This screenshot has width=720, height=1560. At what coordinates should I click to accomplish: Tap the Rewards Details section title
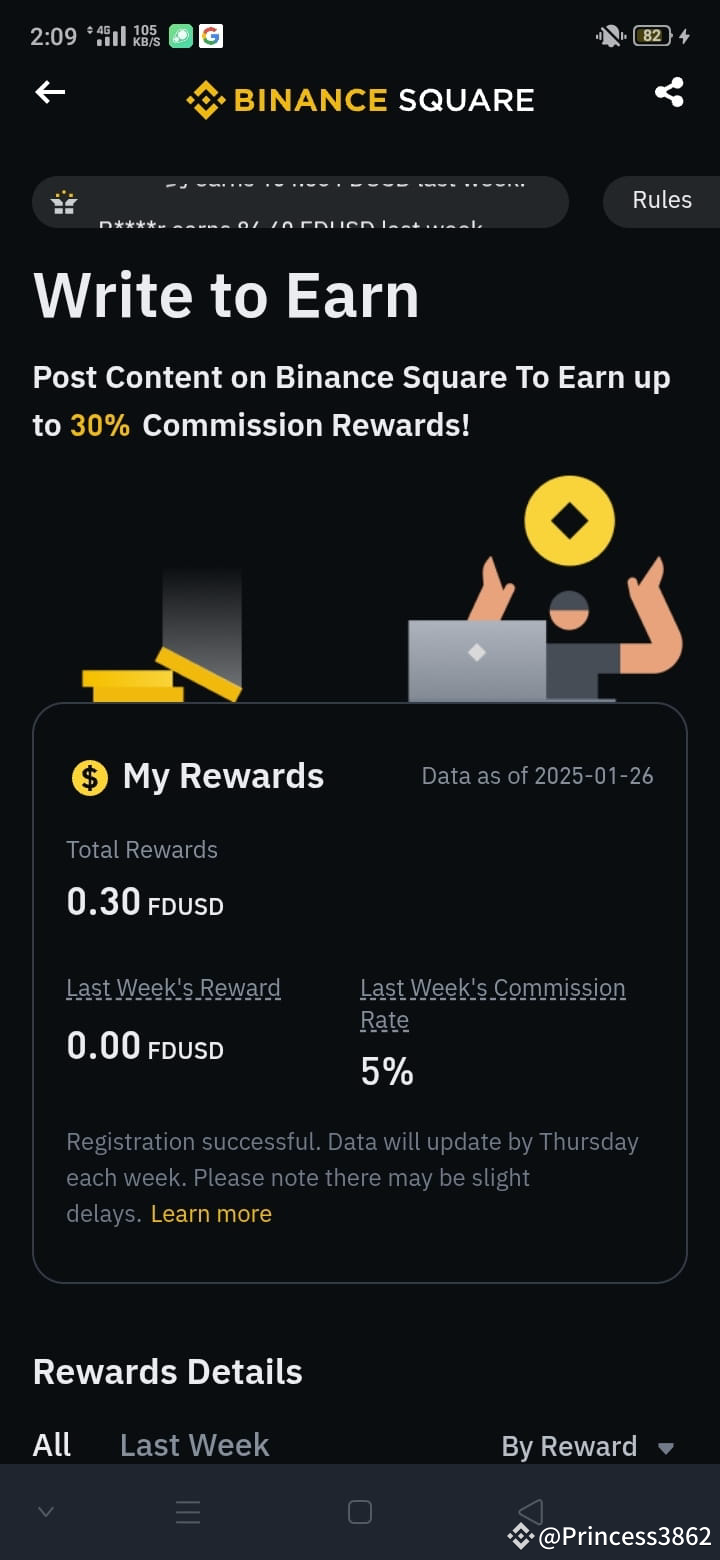pos(167,1372)
